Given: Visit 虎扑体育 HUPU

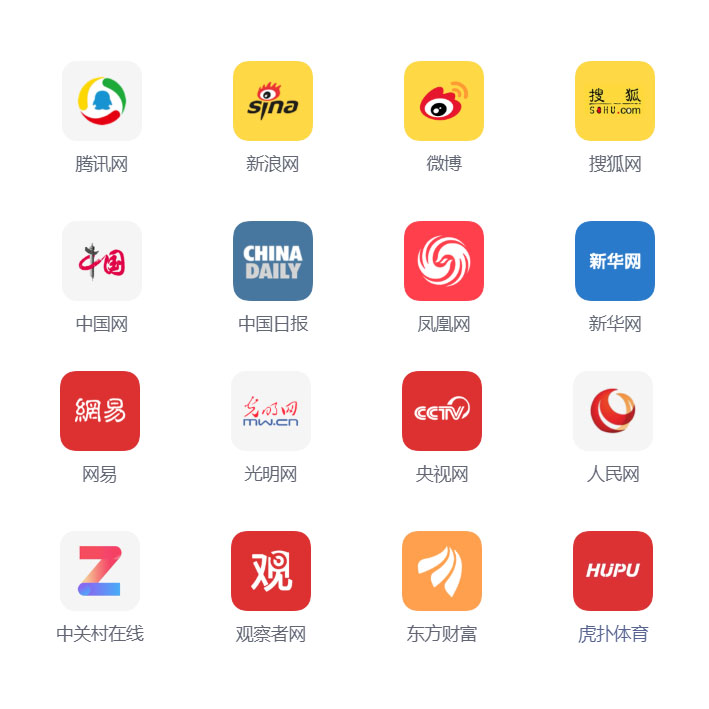Looking at the screenshot, I should pyautogui.click(x=613, y=571).
